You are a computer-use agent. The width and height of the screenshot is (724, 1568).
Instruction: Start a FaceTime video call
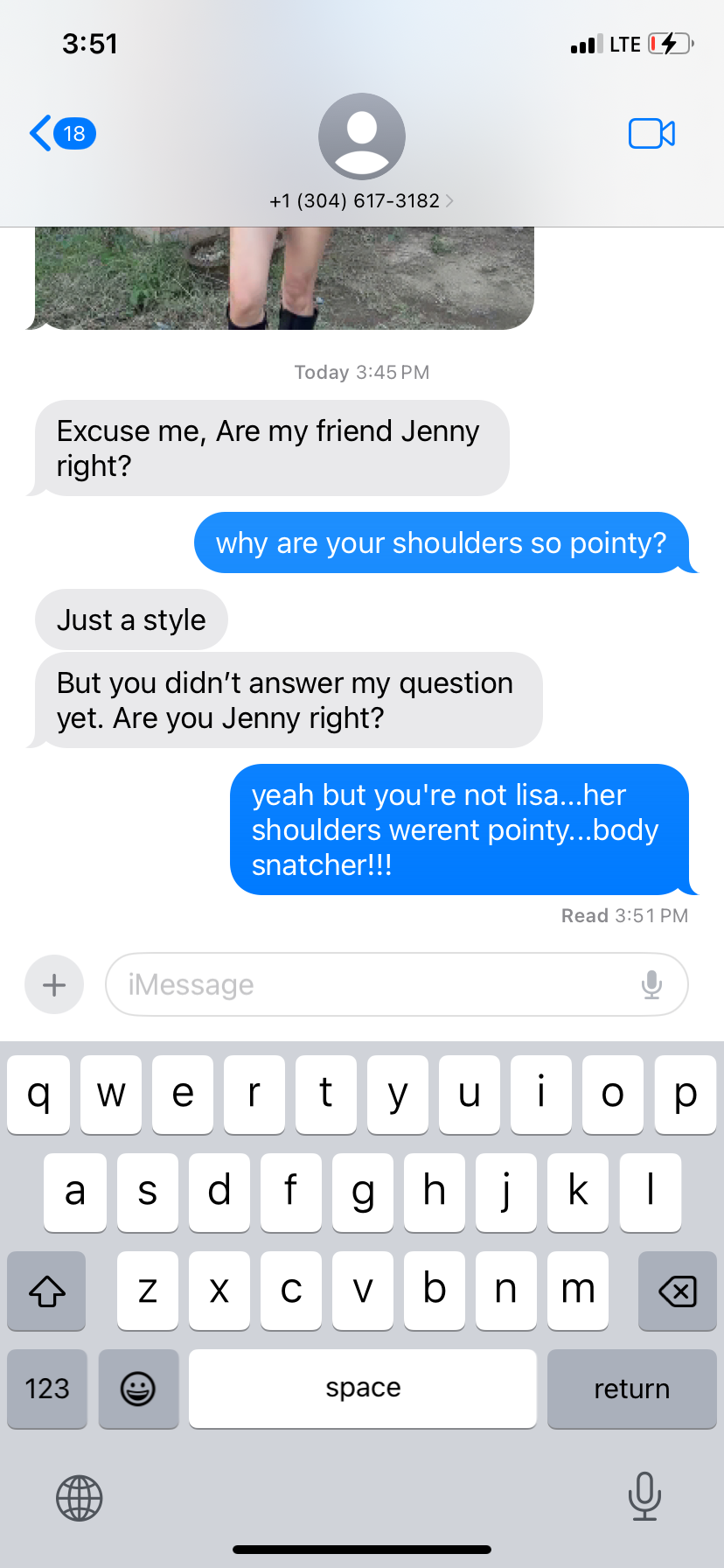tap(651, 134)
